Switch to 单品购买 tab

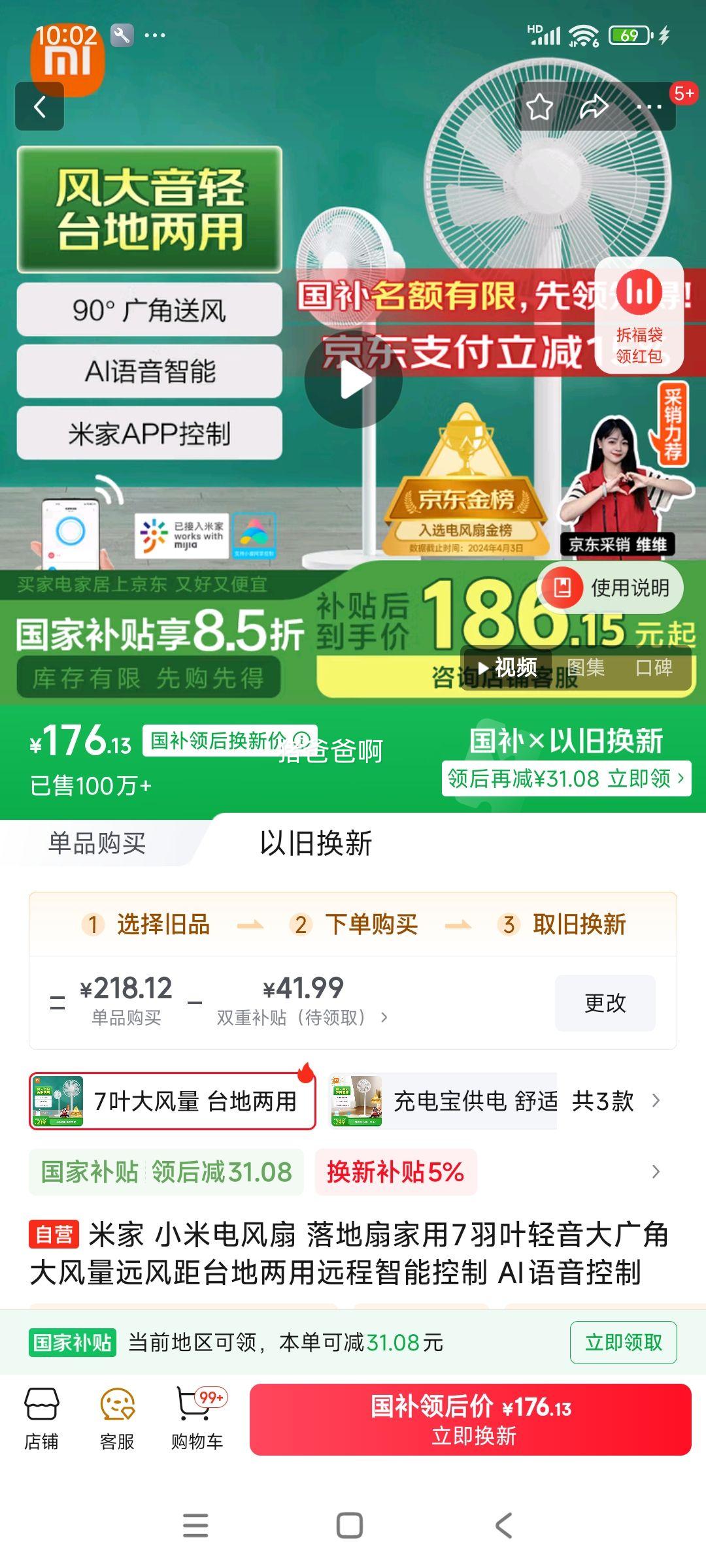pos(97,843)
